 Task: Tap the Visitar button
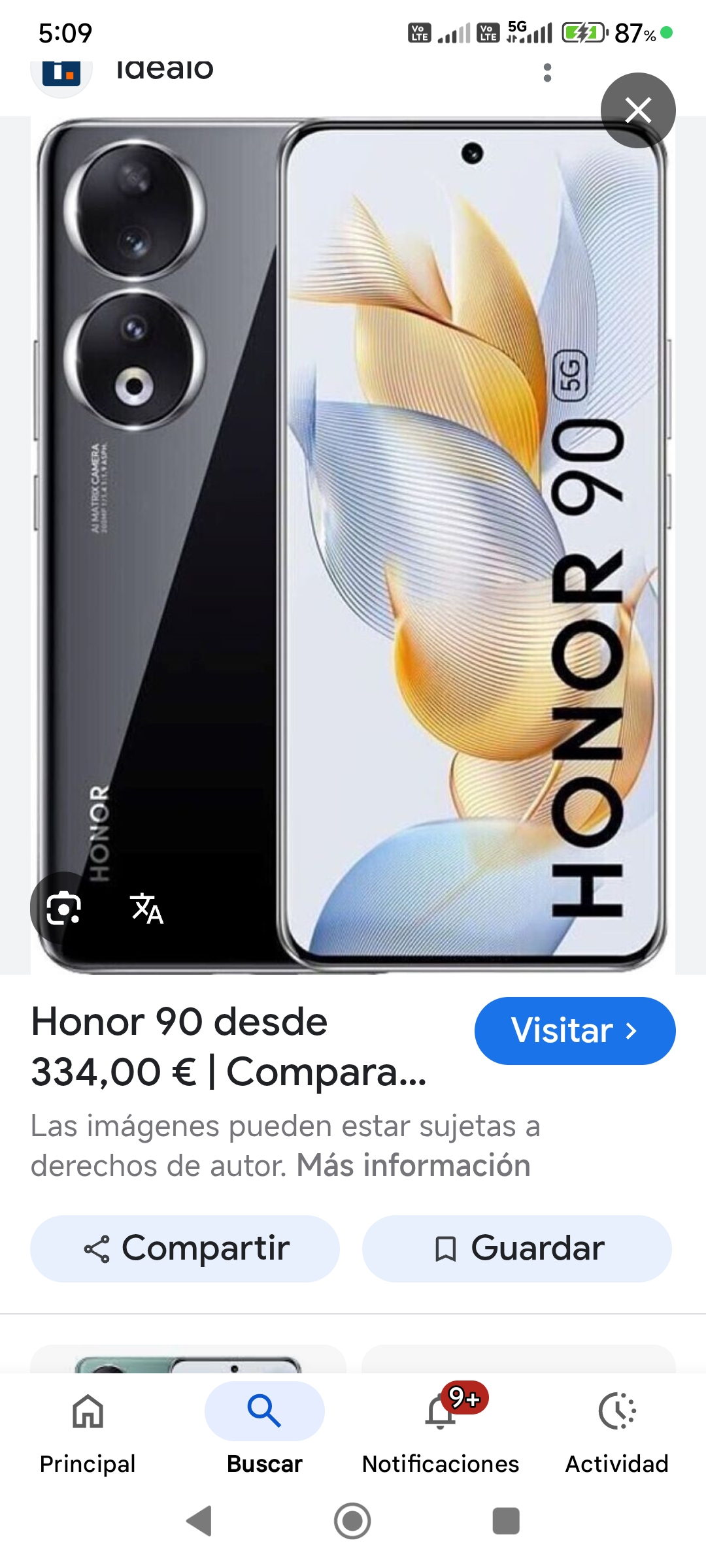click(x=575, y=1030)
